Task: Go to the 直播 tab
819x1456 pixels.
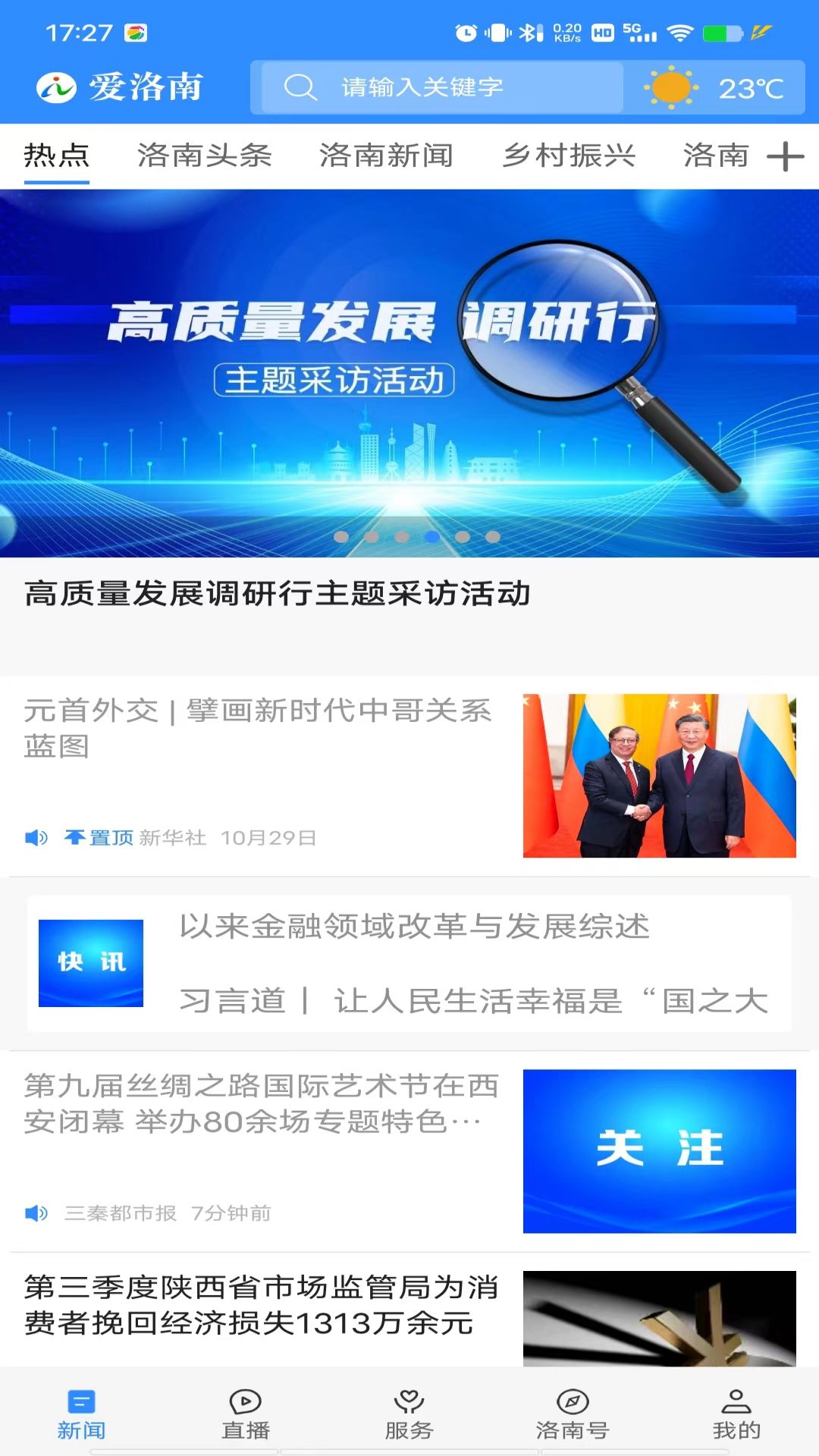Action: [245, 1414]
